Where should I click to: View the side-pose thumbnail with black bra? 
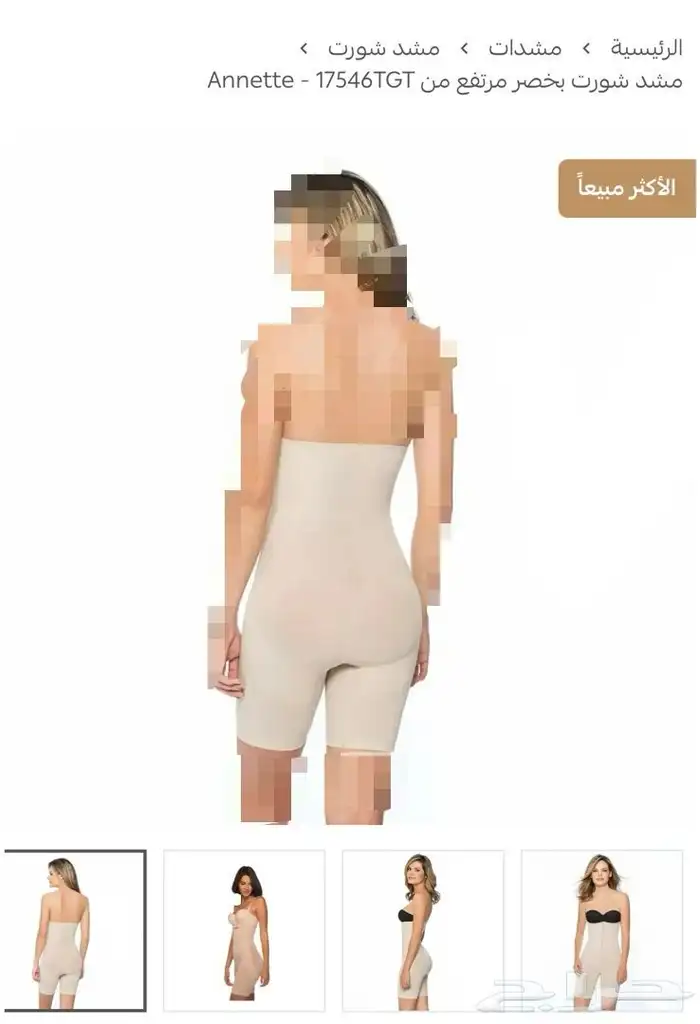coord(422,930)
